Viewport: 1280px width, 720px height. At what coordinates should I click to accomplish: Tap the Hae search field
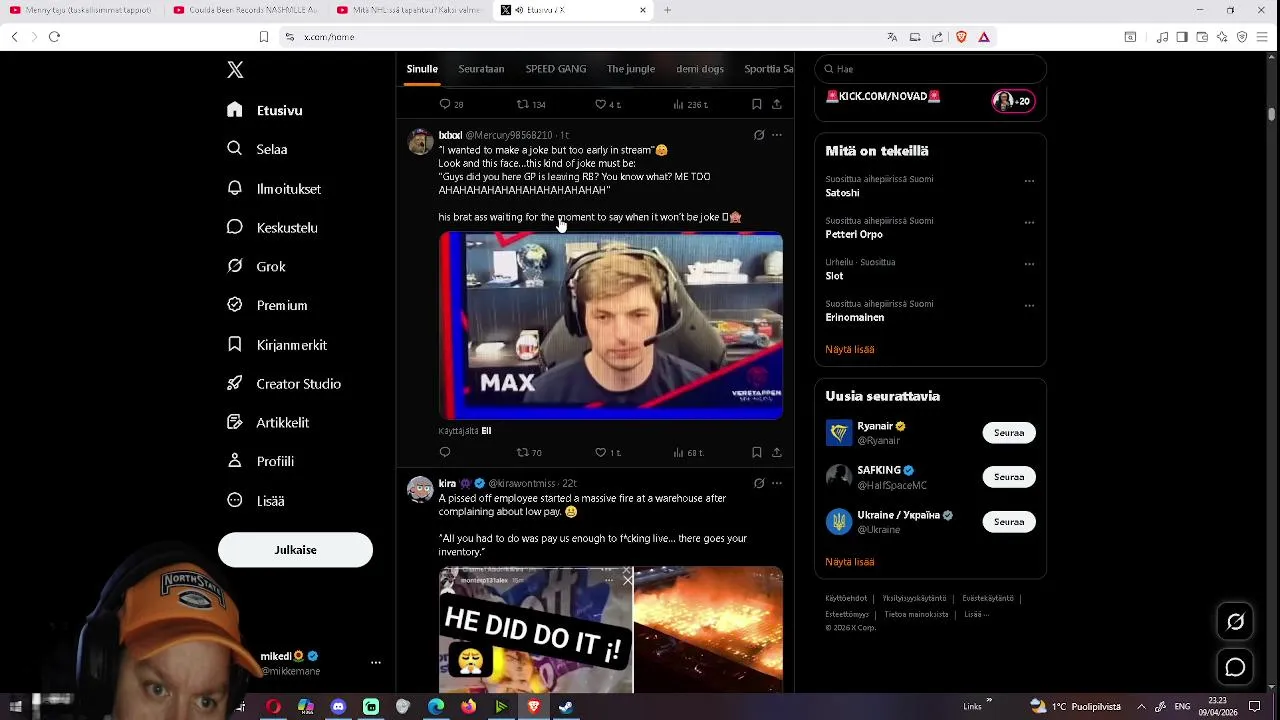(x=930, y=69)
